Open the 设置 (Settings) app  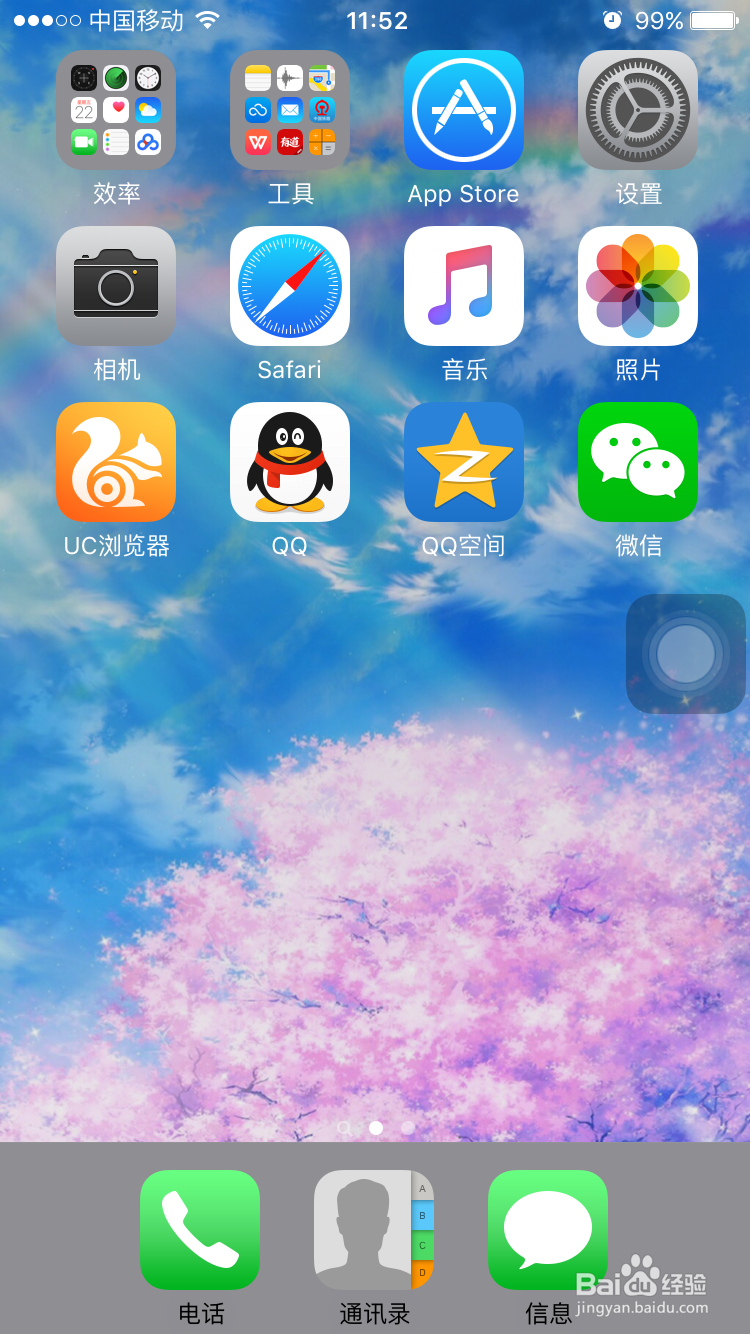pos(637,110)
